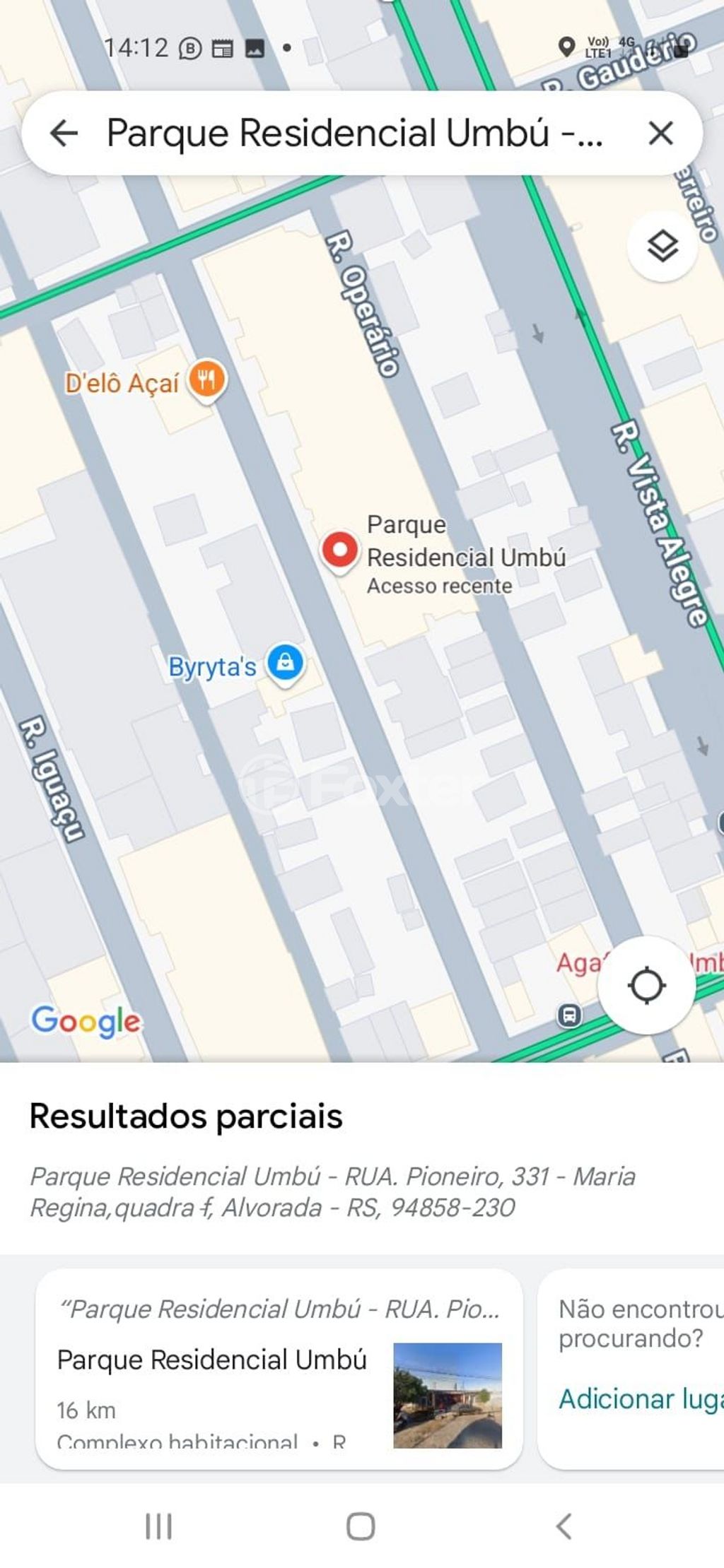
Task: Clear the Parque Residencial Umbú search
Action: click(x=660, y=133)
